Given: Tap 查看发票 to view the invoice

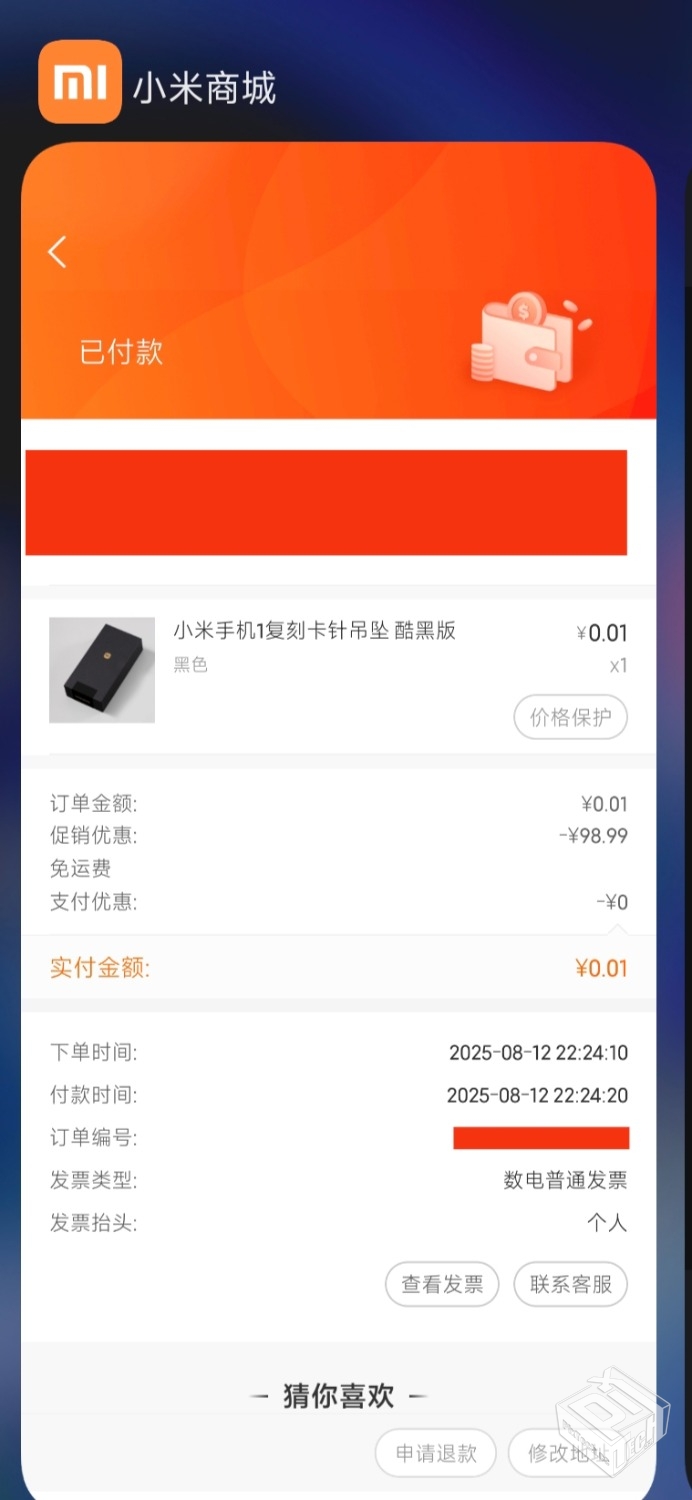Looking at the screenshot, I should [442, 1284].
